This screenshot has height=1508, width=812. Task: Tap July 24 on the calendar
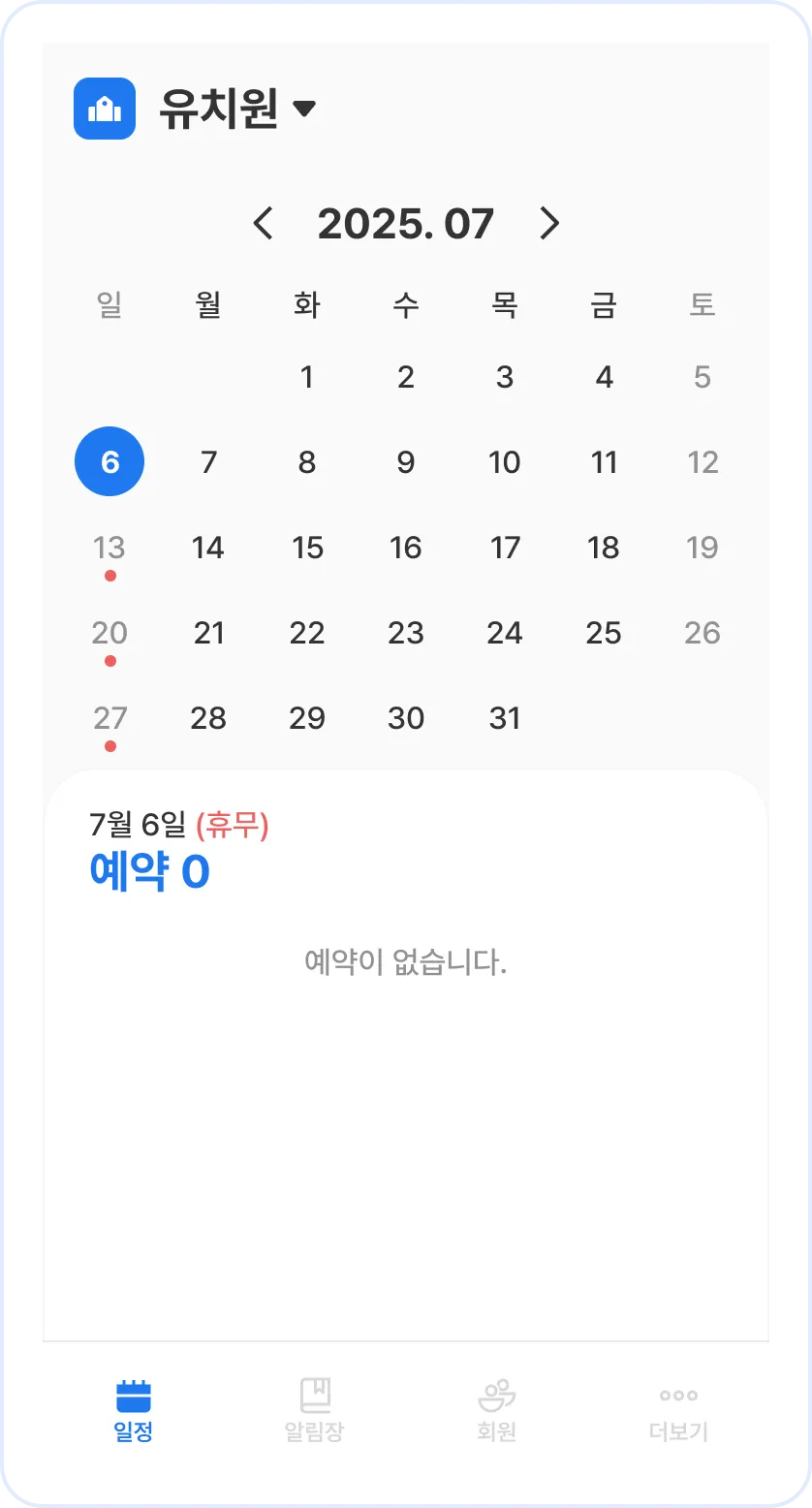[505, 633]
